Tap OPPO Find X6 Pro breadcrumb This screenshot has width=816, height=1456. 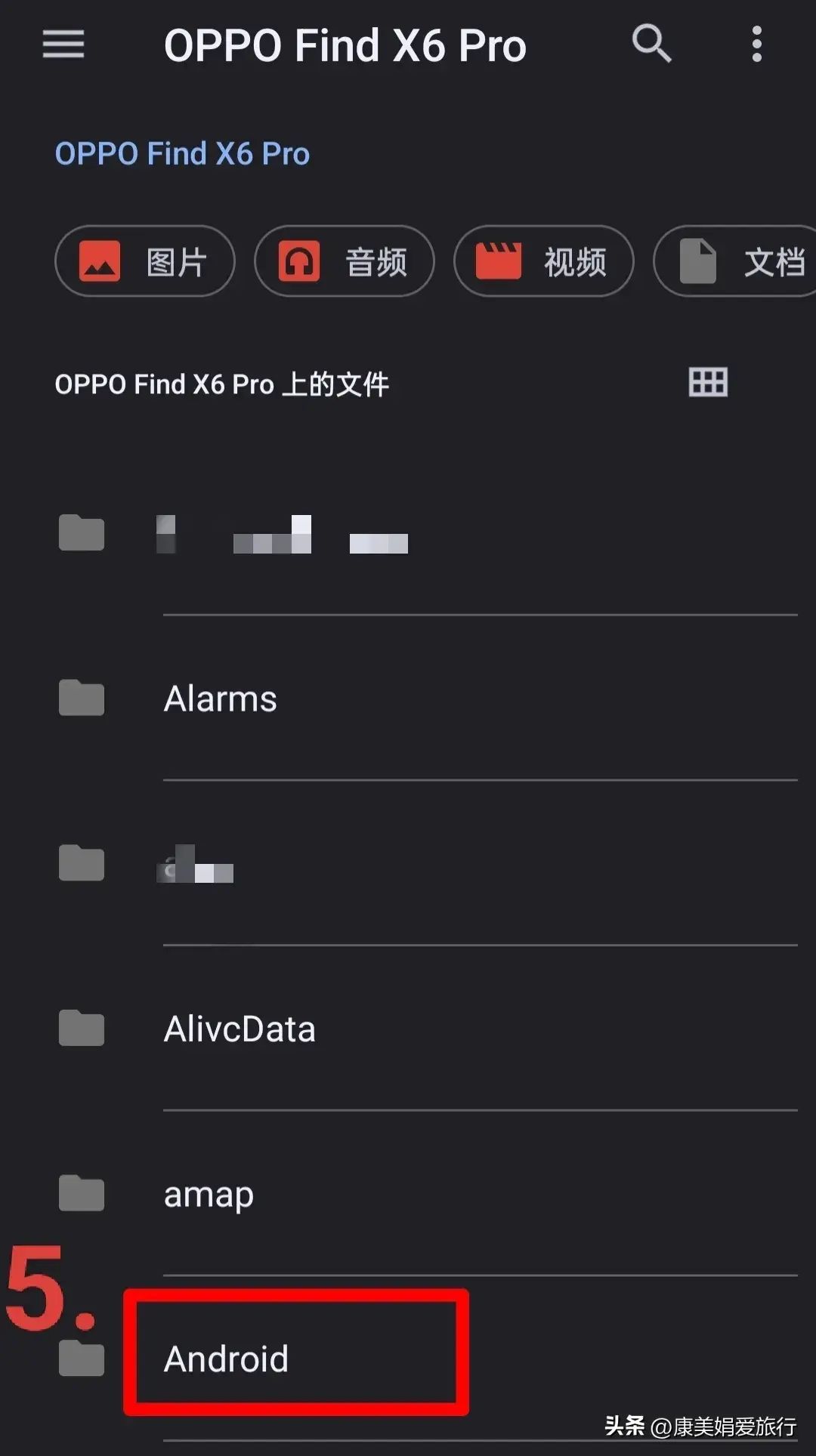(x=182, y=154)
